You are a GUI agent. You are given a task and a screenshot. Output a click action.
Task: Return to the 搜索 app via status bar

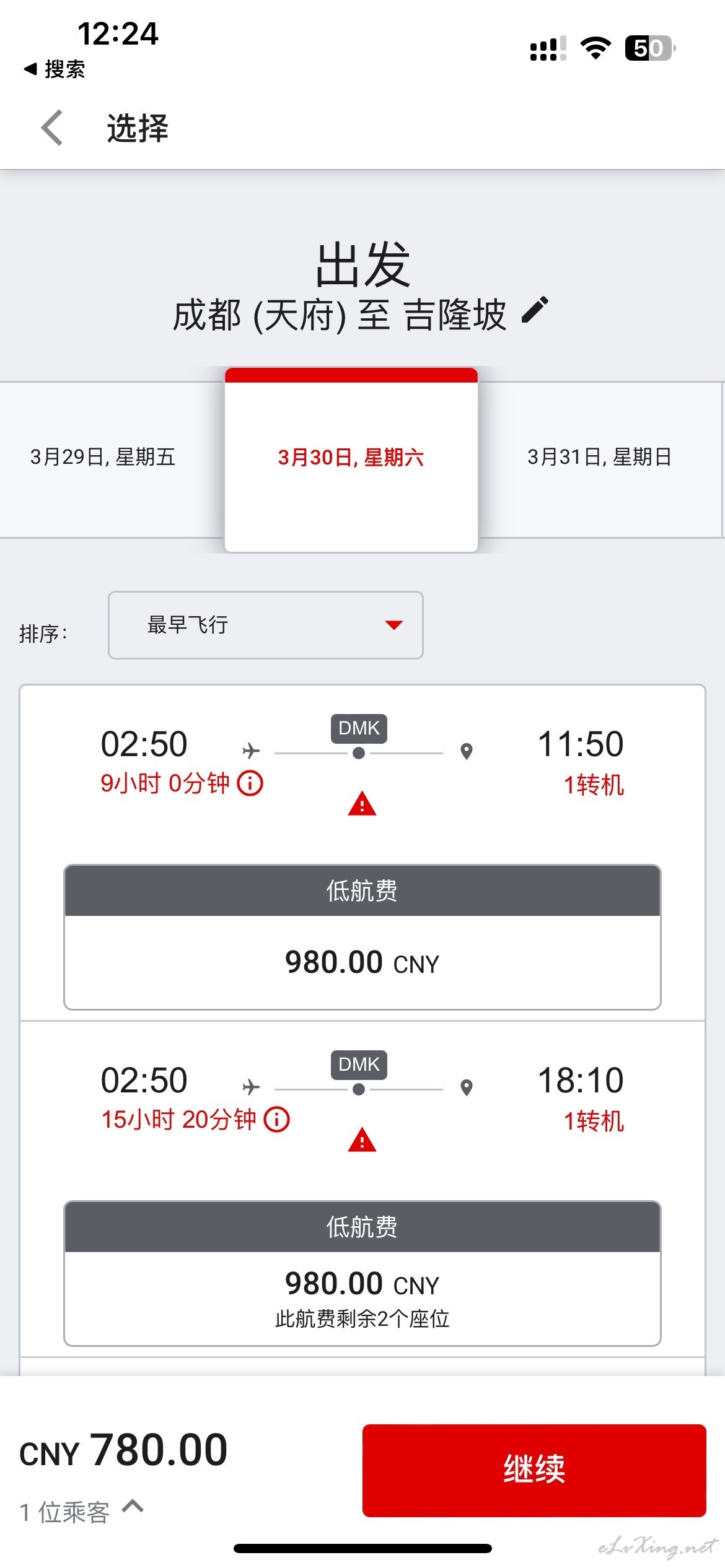click(55, 69)
